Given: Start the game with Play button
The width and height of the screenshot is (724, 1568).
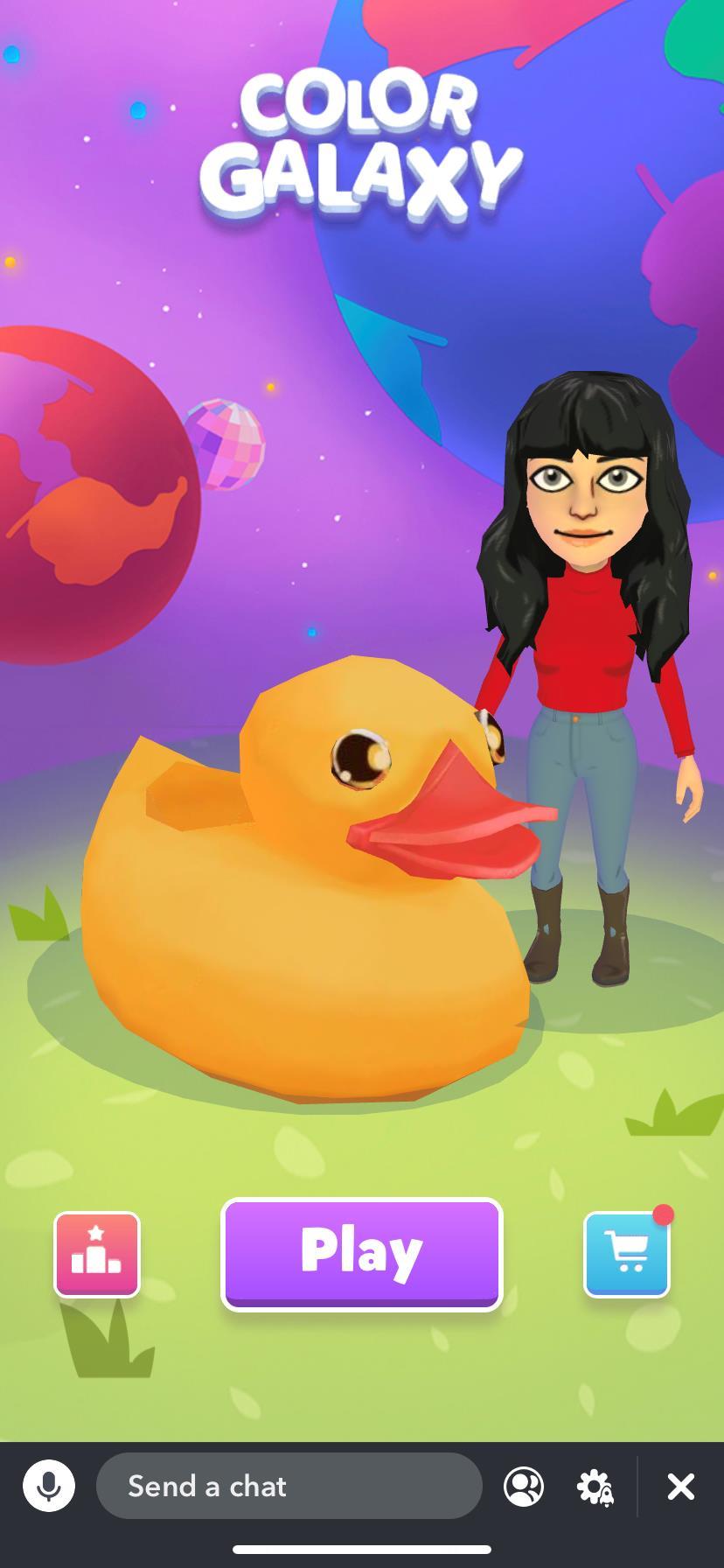Looking at the screenshot, I should [362, 1253].
